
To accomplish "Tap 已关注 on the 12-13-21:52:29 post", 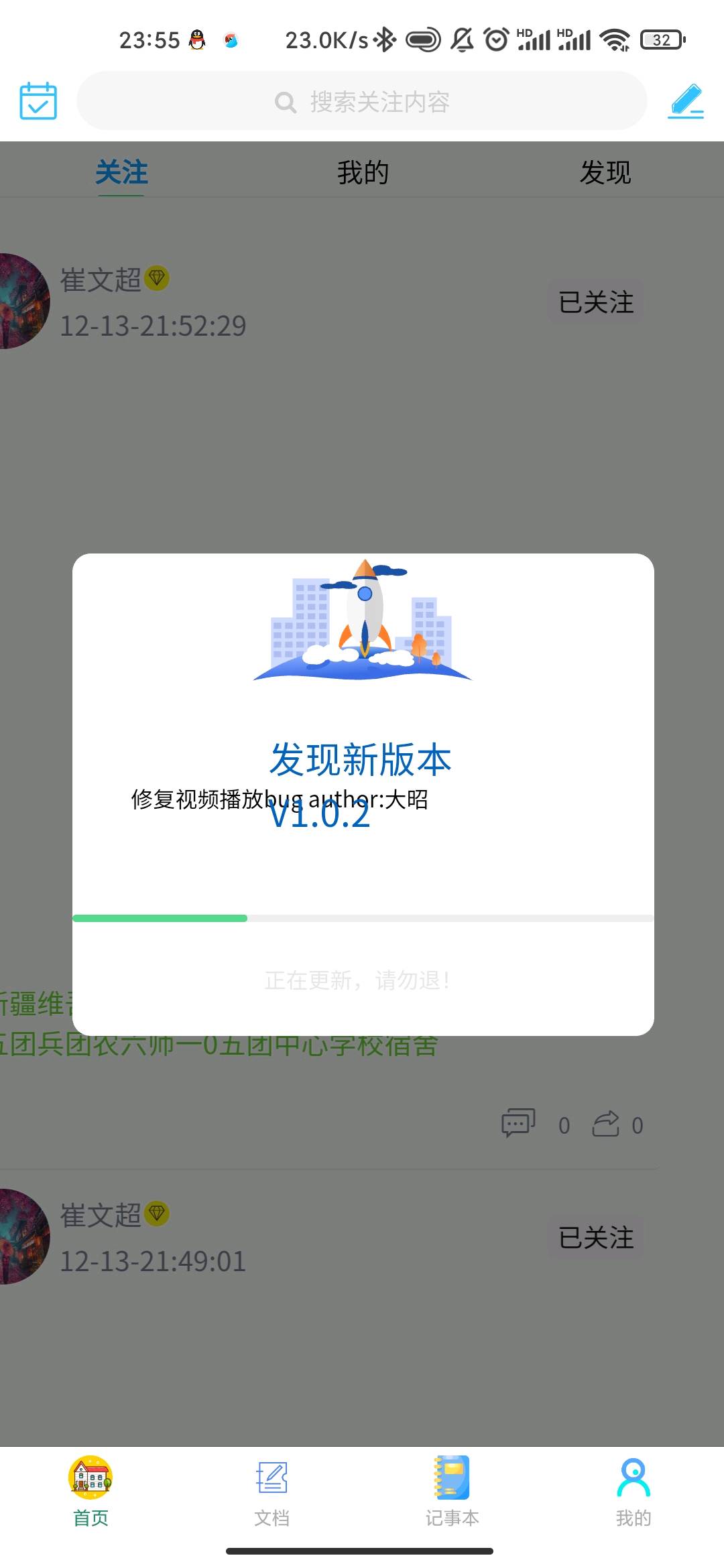I will (x=596, y=302).
